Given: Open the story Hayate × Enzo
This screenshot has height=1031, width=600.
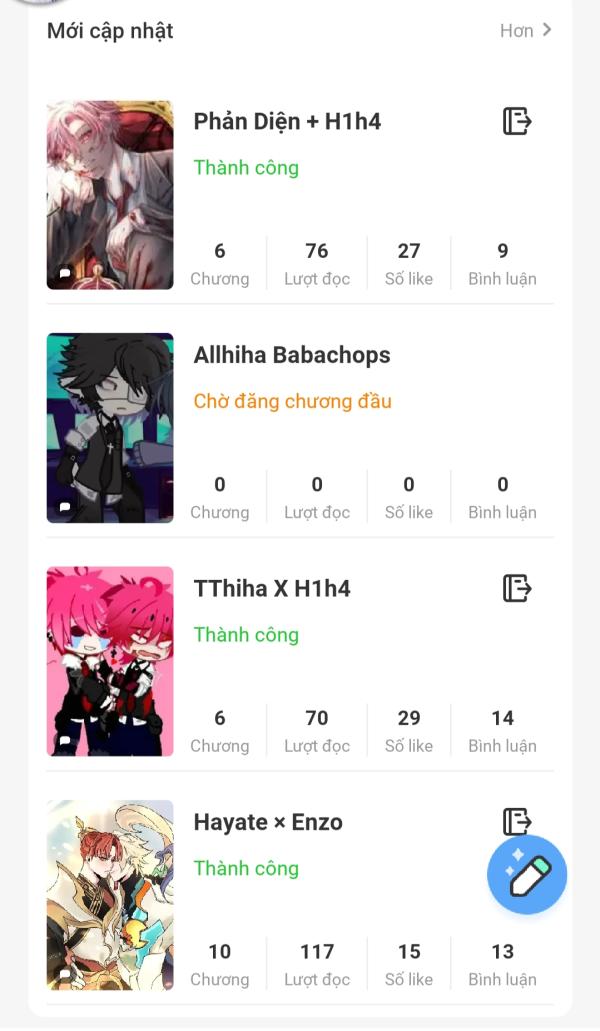Looking at the screenshot, I should (x=268, y=822).
